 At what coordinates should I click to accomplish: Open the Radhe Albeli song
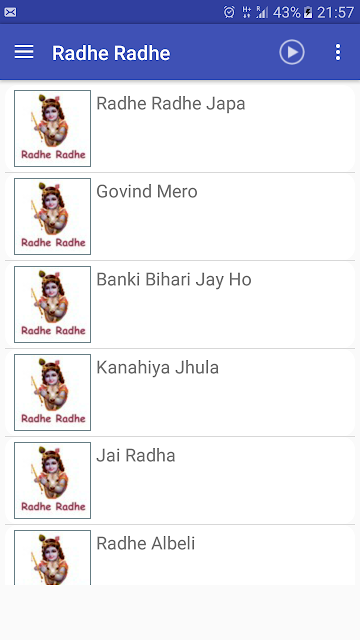pyautogui.click(x=180, y=556)
